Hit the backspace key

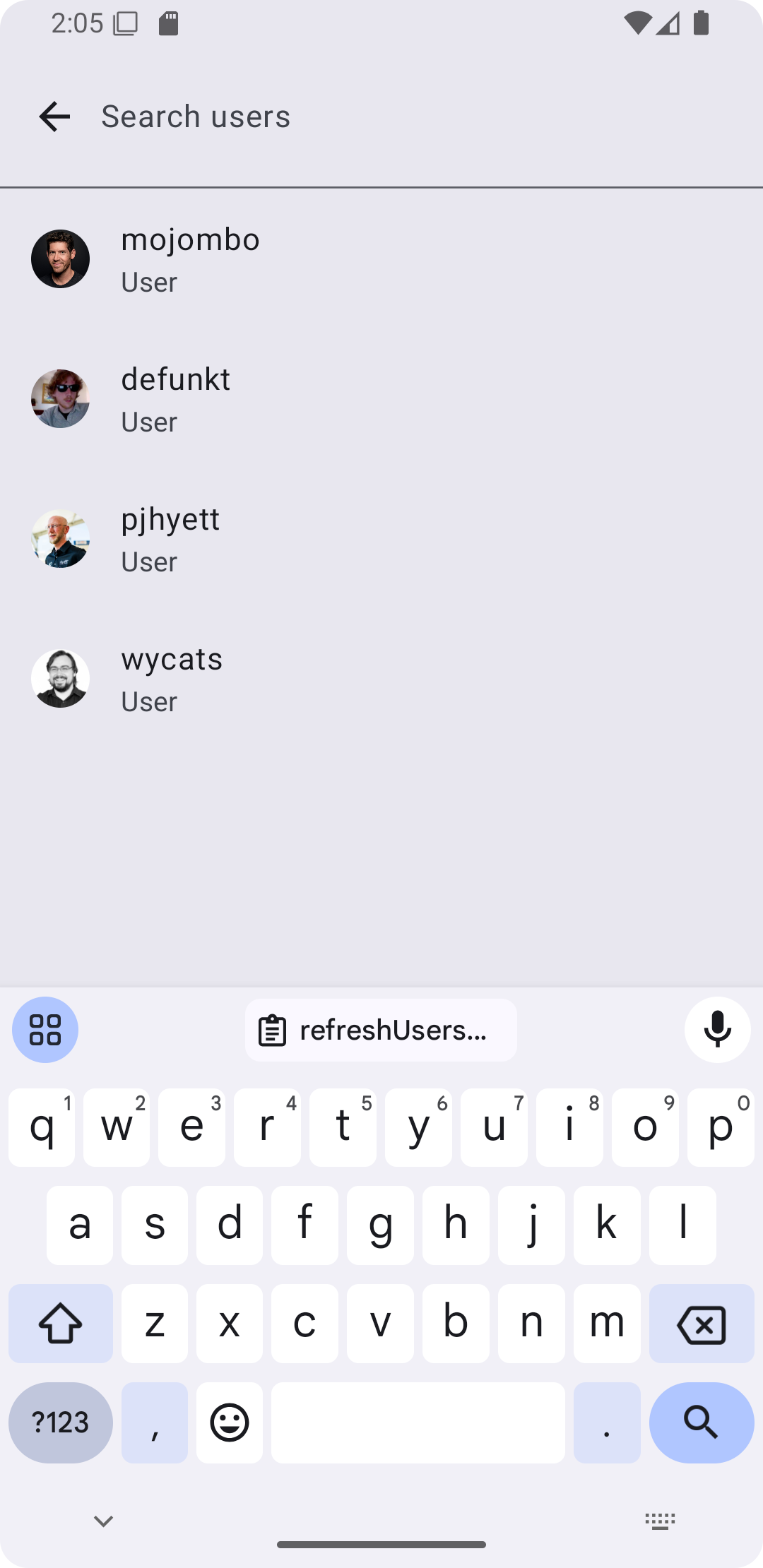701,1324
